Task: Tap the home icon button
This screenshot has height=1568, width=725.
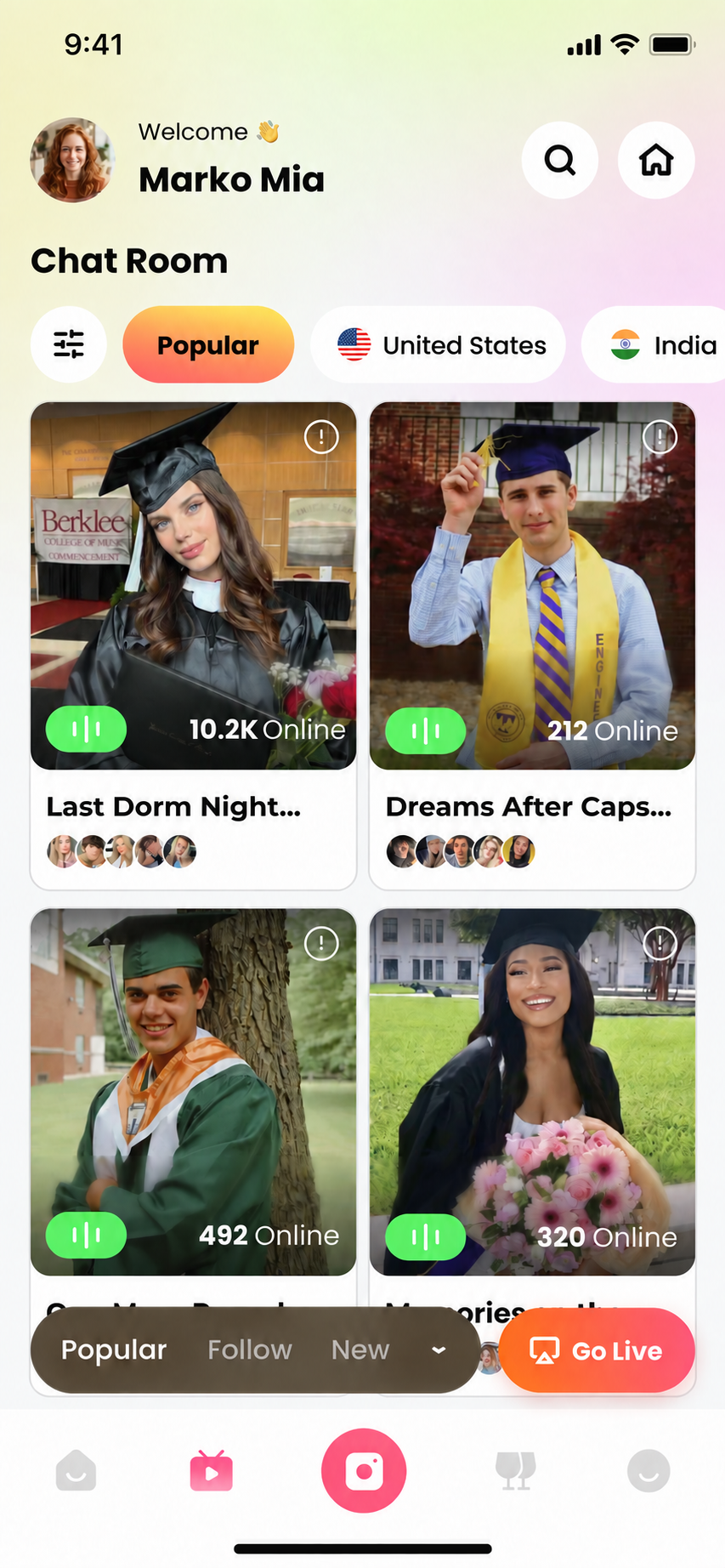Action: (x=656, y=160)
